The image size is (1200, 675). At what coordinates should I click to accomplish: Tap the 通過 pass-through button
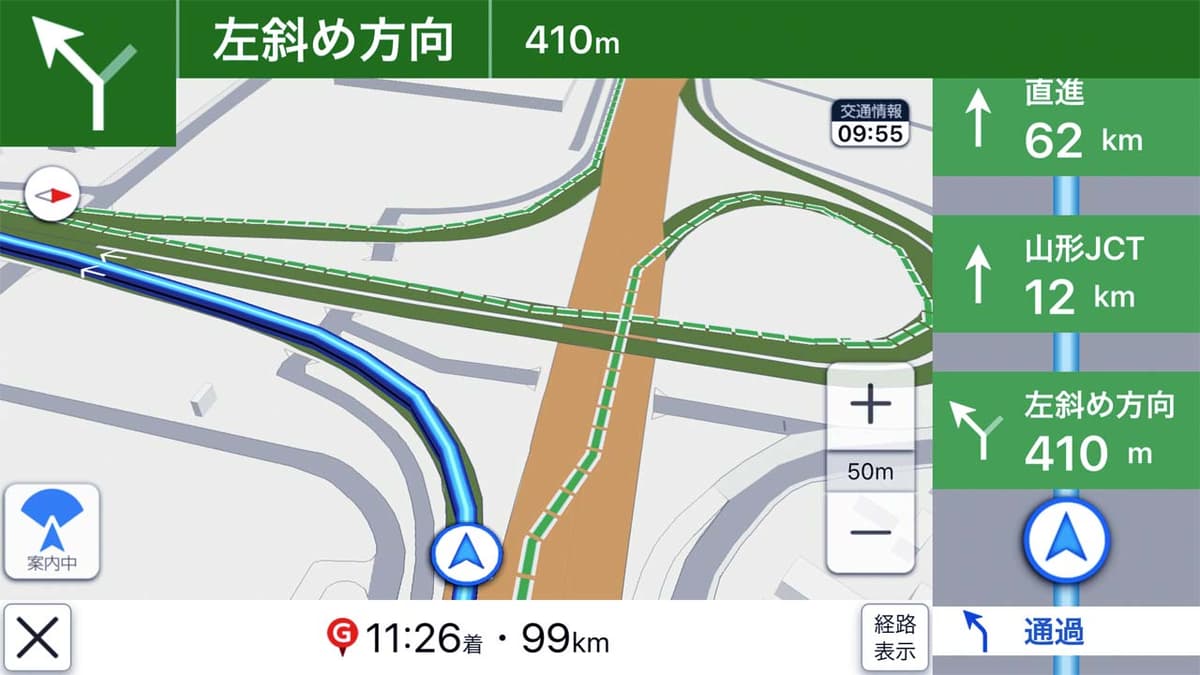tap(1066, 632)
